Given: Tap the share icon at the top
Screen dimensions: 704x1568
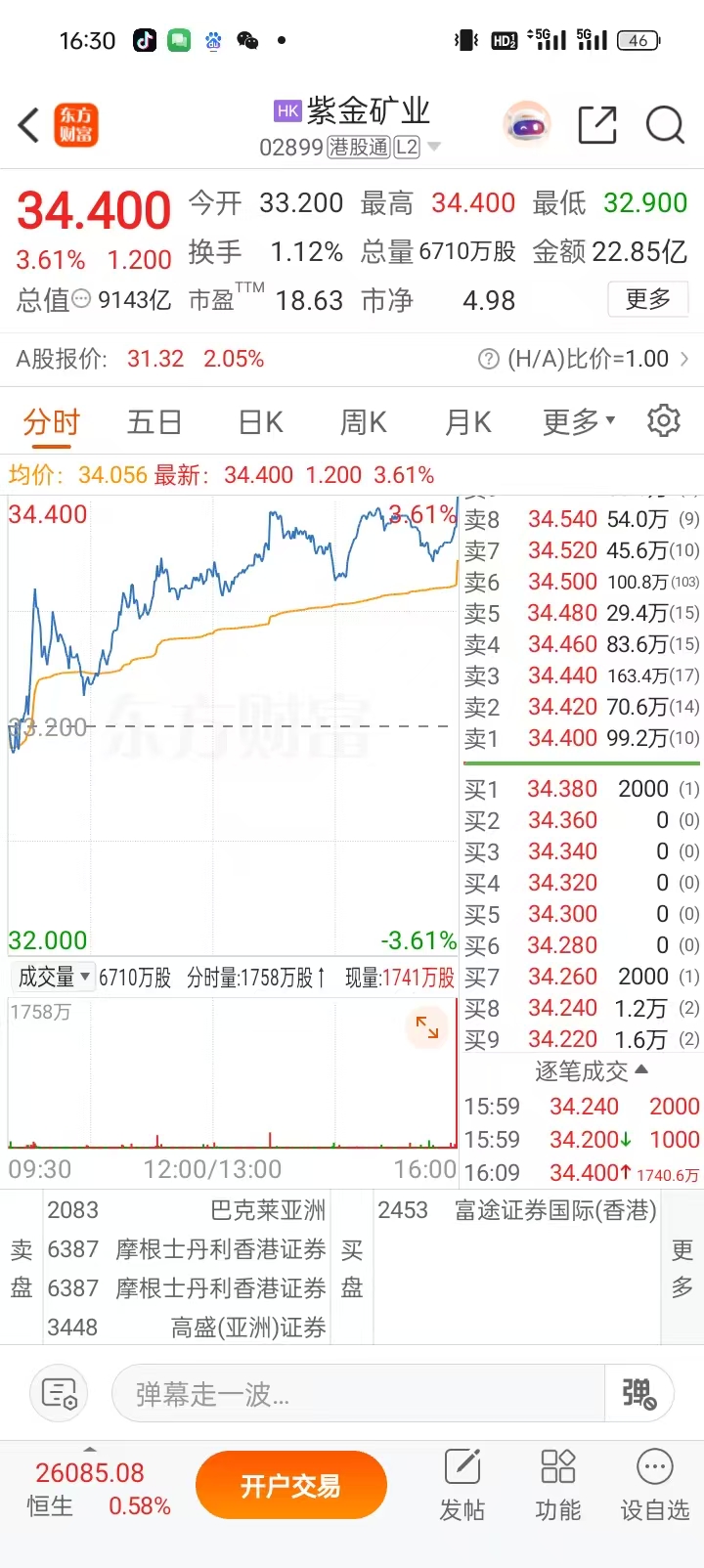Looking at the screenshot, I should [597, 125].
